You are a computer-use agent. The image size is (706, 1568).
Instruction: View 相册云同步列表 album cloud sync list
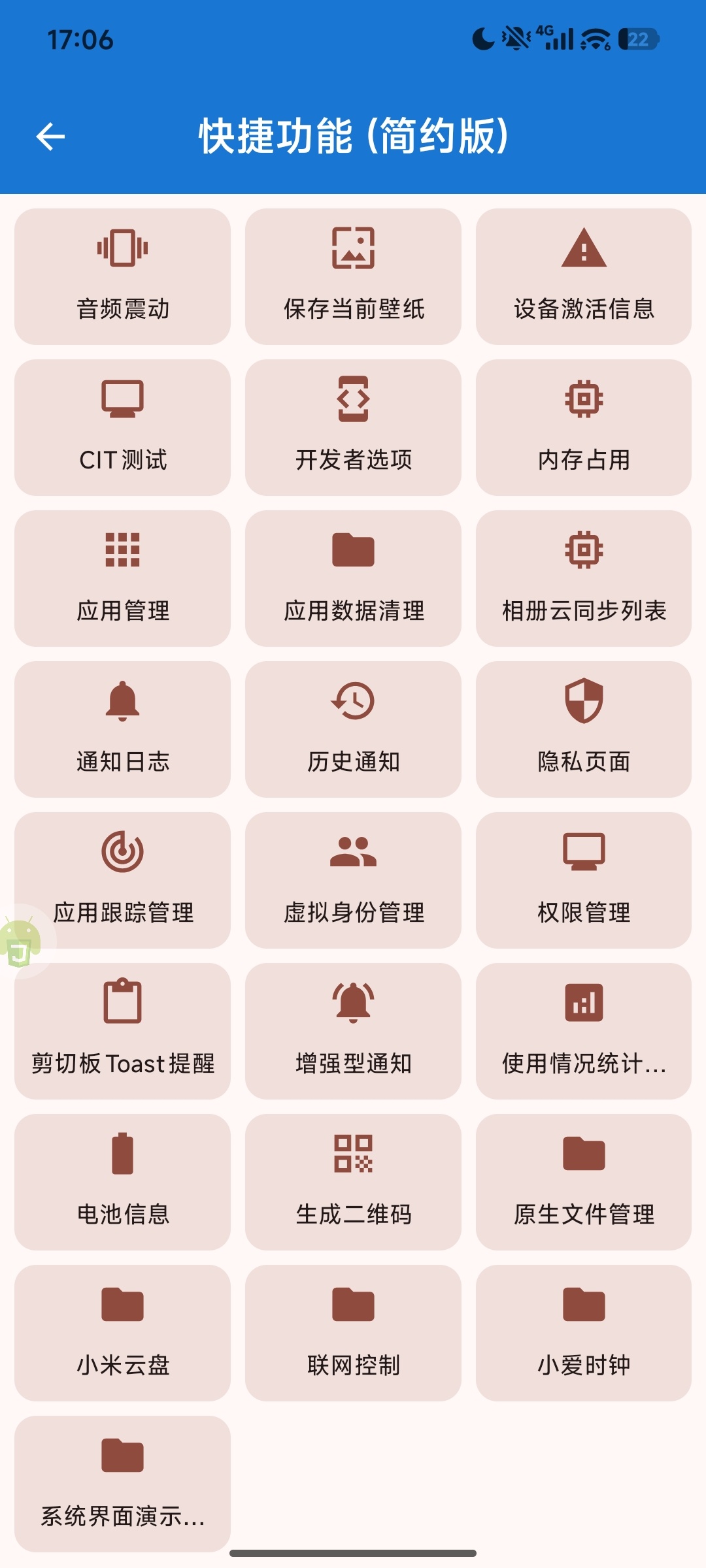(x=584, y=578)
